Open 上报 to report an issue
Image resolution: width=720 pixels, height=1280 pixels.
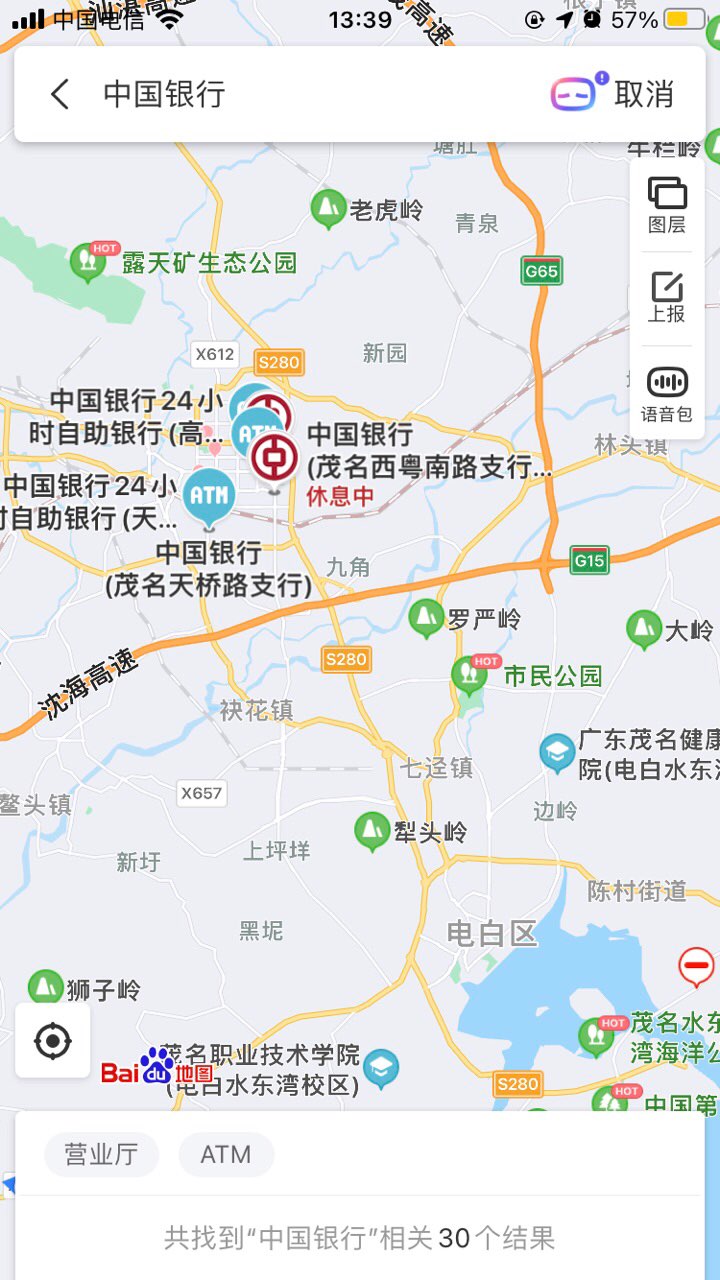pos(667,297)
